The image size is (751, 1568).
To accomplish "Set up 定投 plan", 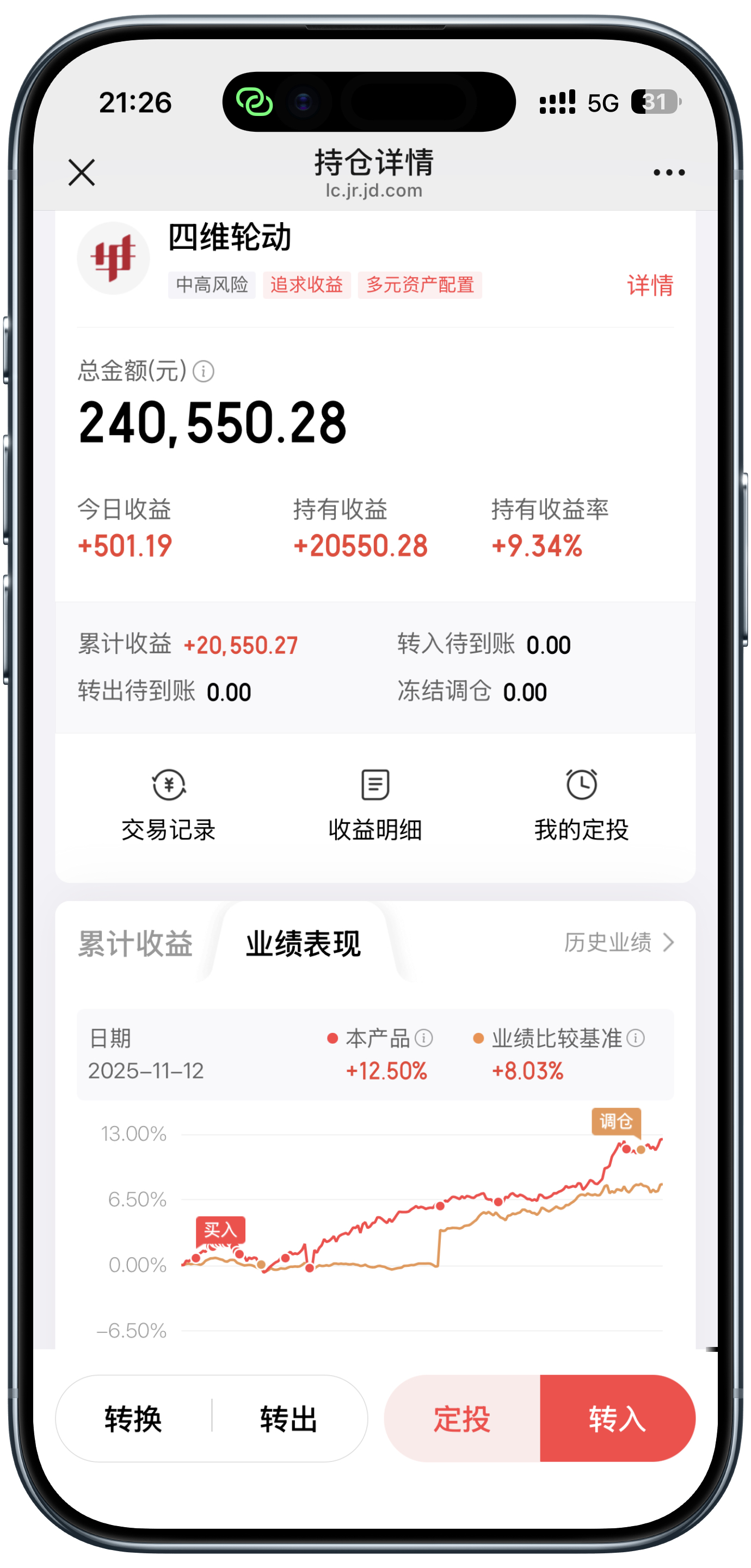I will point(462,1418).
